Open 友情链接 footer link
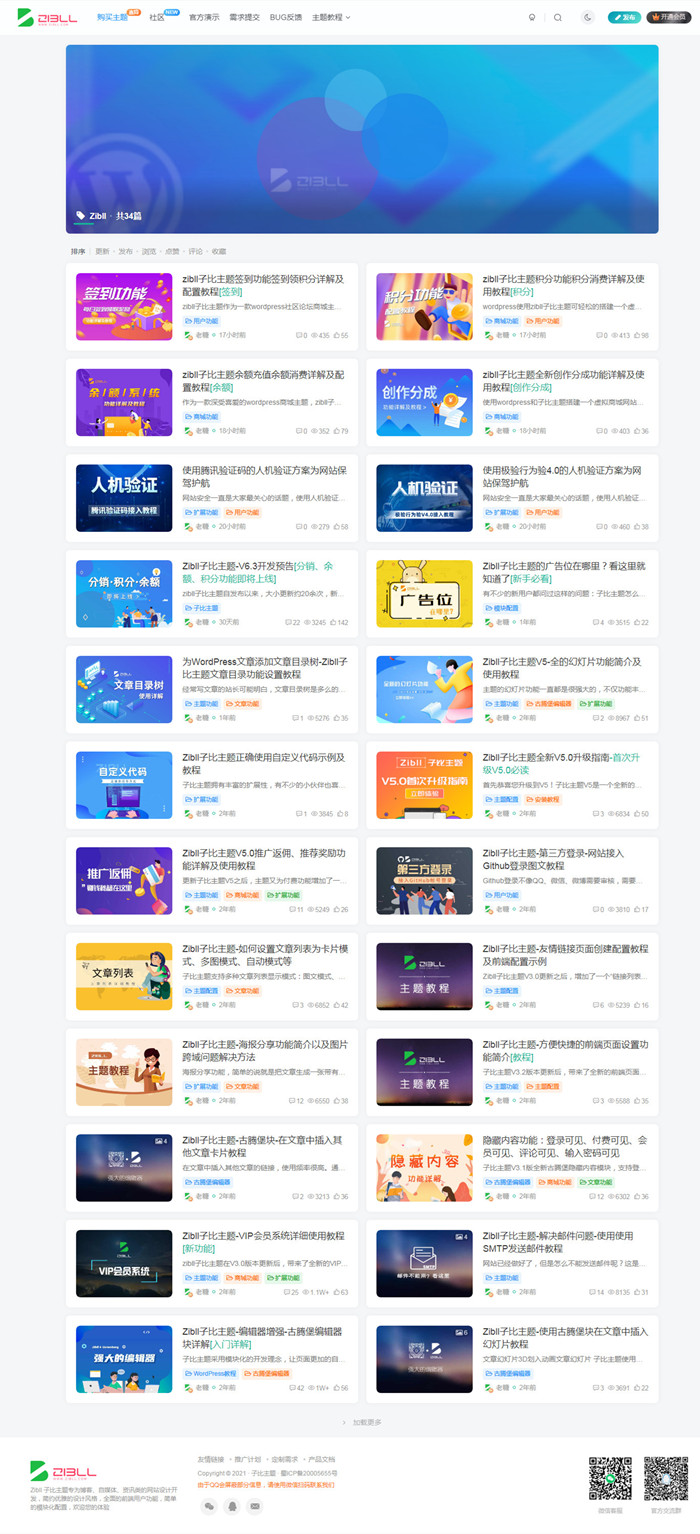 tap(211, 1459)
